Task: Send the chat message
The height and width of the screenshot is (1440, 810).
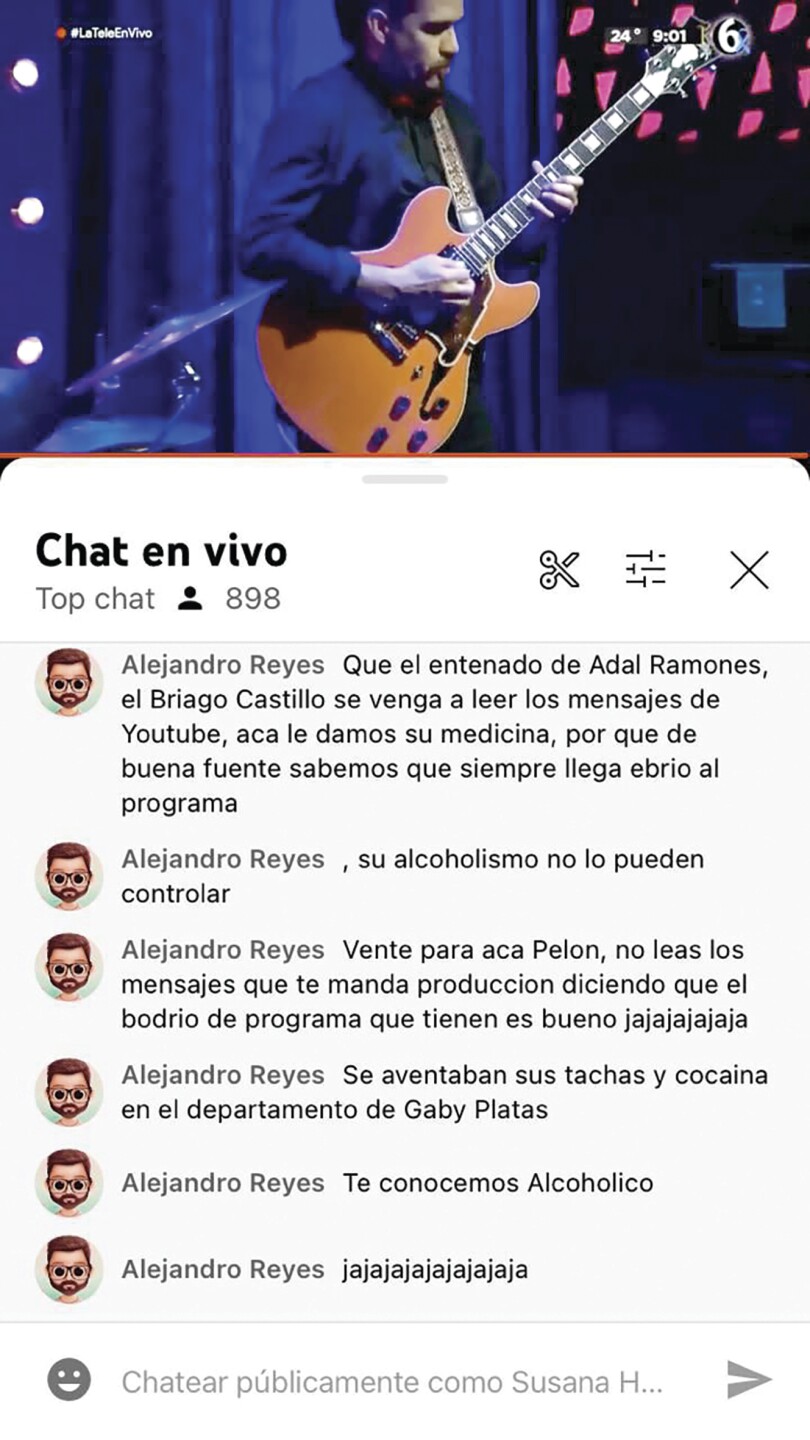Action: pos(748,1380)
